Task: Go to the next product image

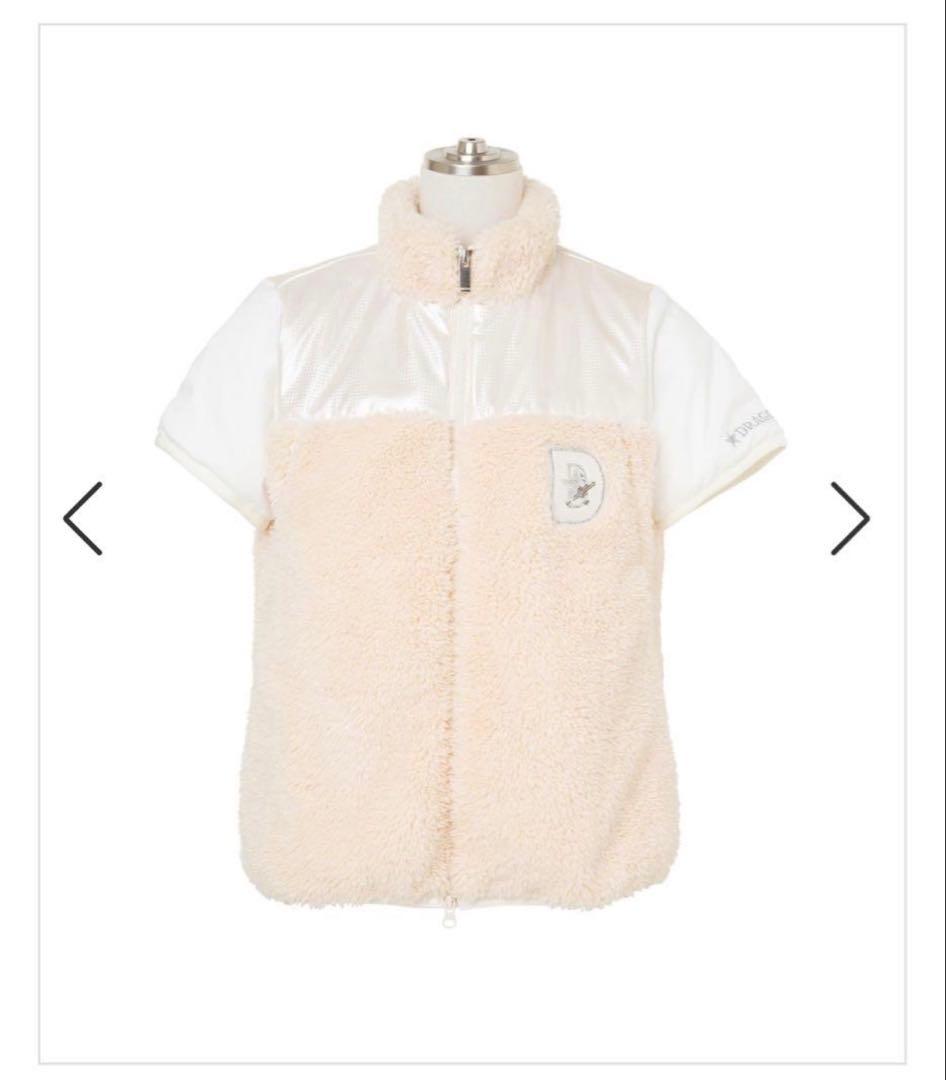Action: click(850, 518)
